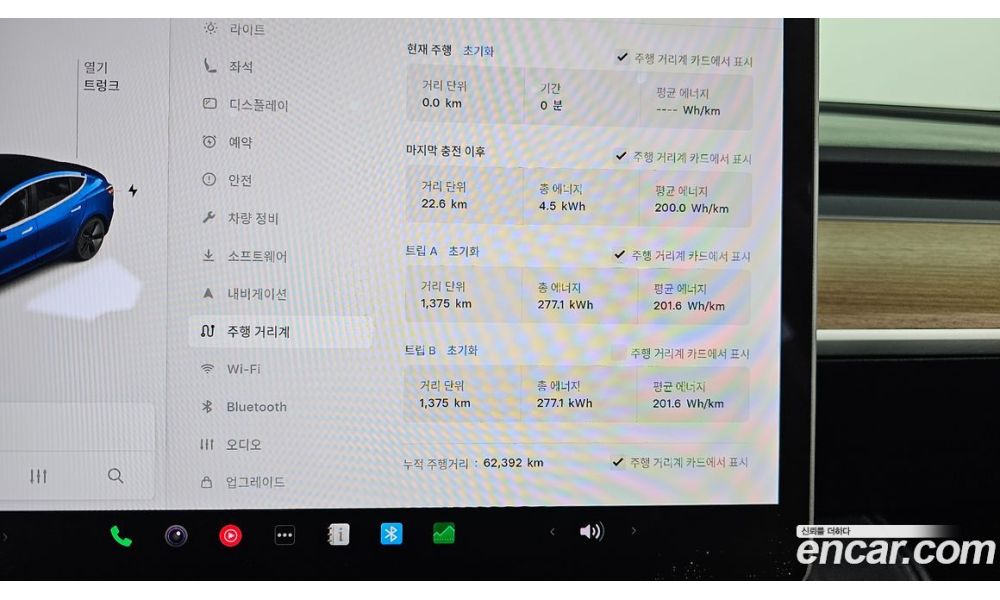The width and height of the screenshot is (1000, 600).
Task: Uncheck 마지막 충전 이후 card display
Action: [621, 157]
